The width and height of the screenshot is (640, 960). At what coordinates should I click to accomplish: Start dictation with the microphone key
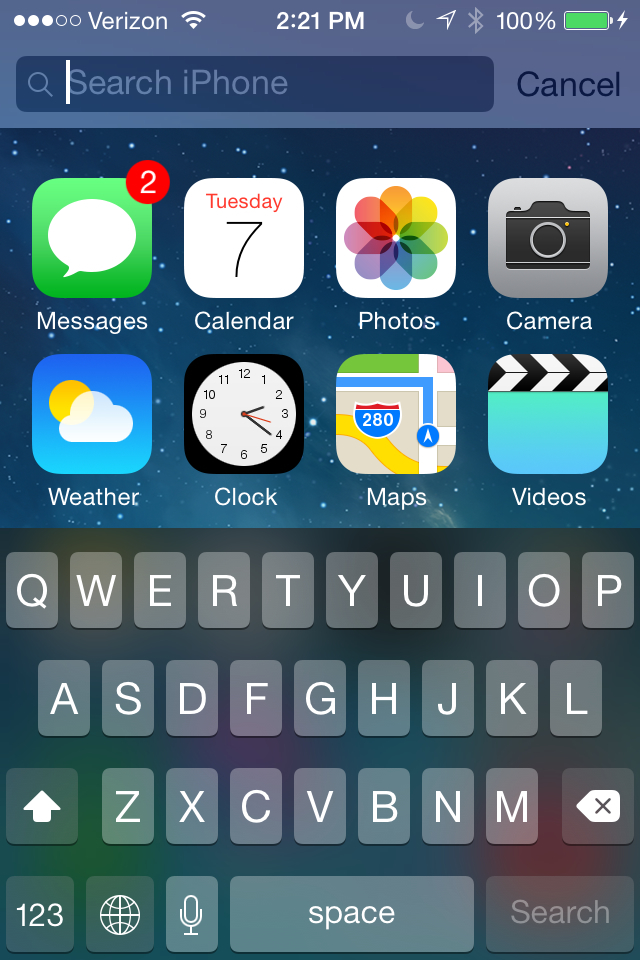[191, 914]
